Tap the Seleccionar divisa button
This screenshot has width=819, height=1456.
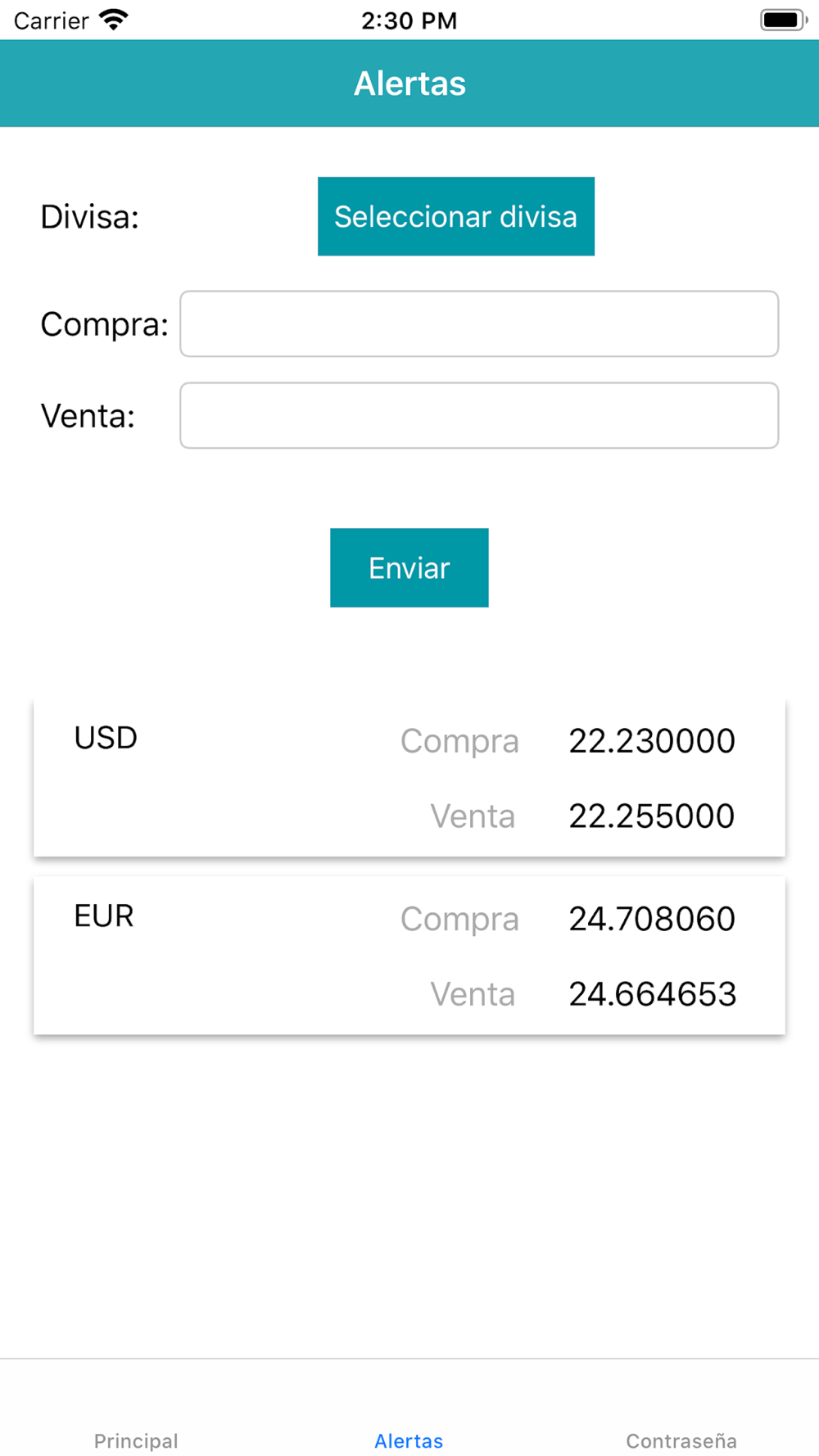[x=455, y=216]
